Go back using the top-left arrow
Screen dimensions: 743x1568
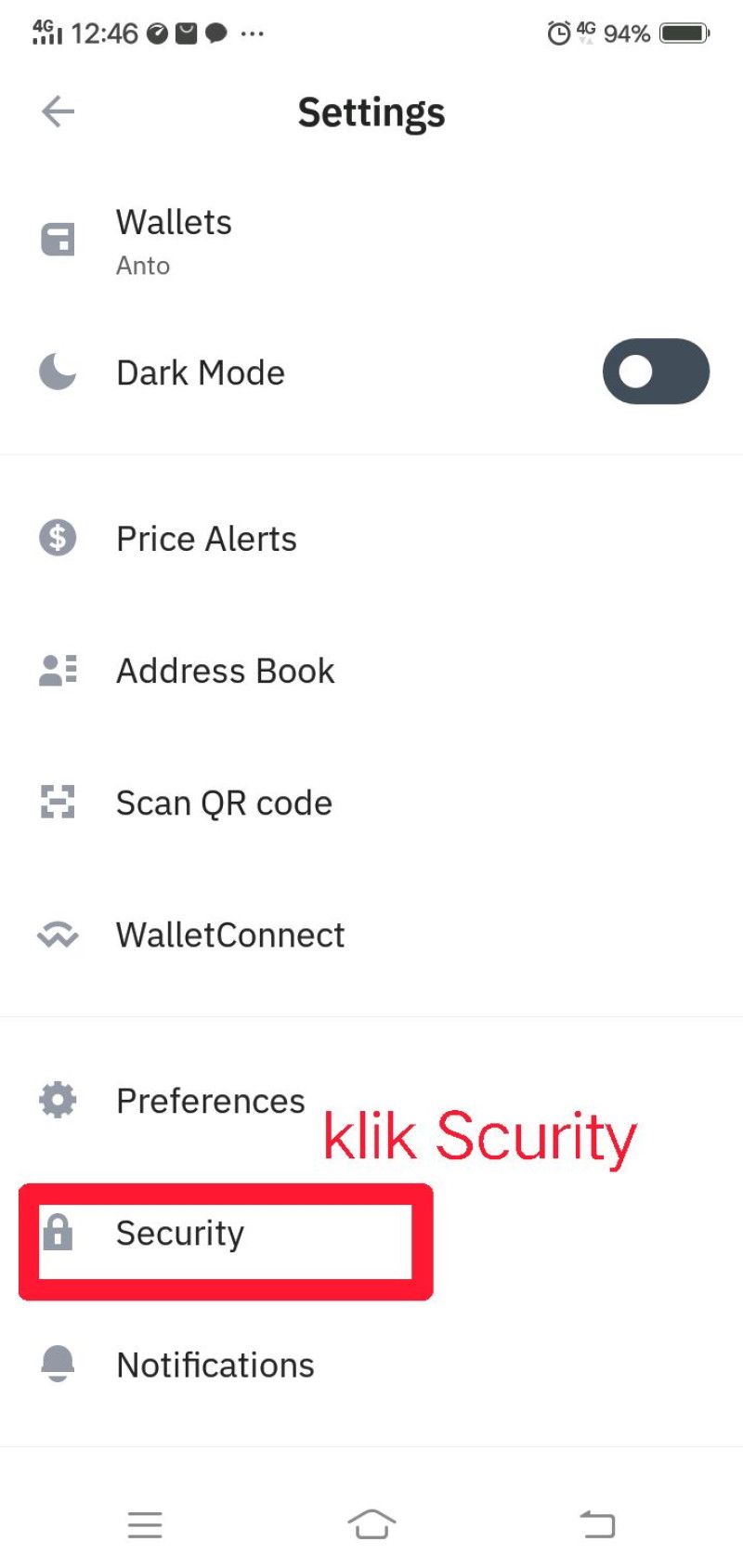tap(58, 112)
